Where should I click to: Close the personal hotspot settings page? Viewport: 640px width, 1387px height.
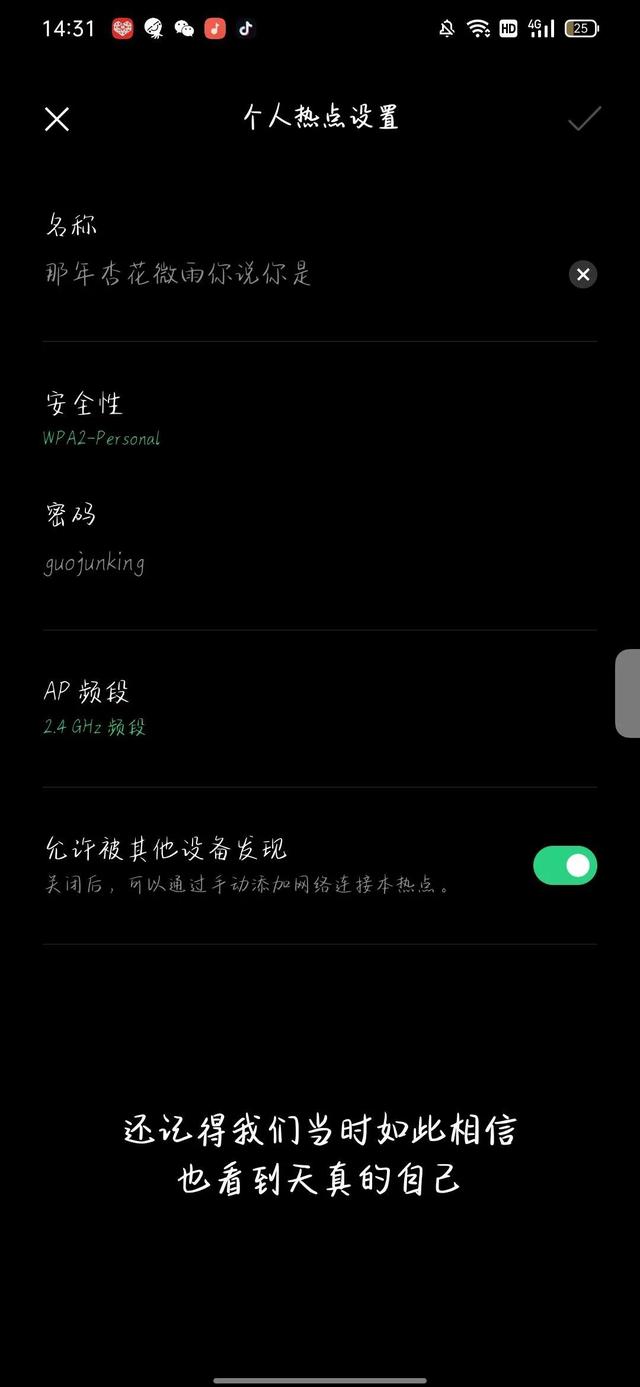point(57,120)
